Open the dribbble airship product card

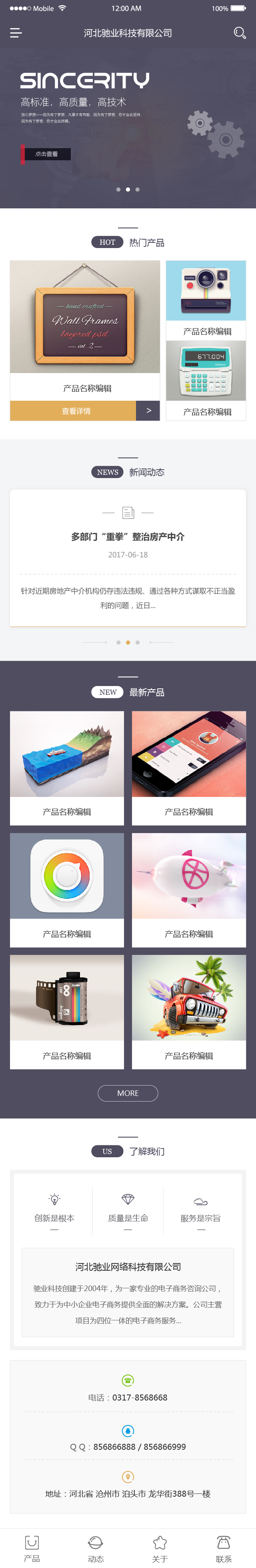coord(188,889)
